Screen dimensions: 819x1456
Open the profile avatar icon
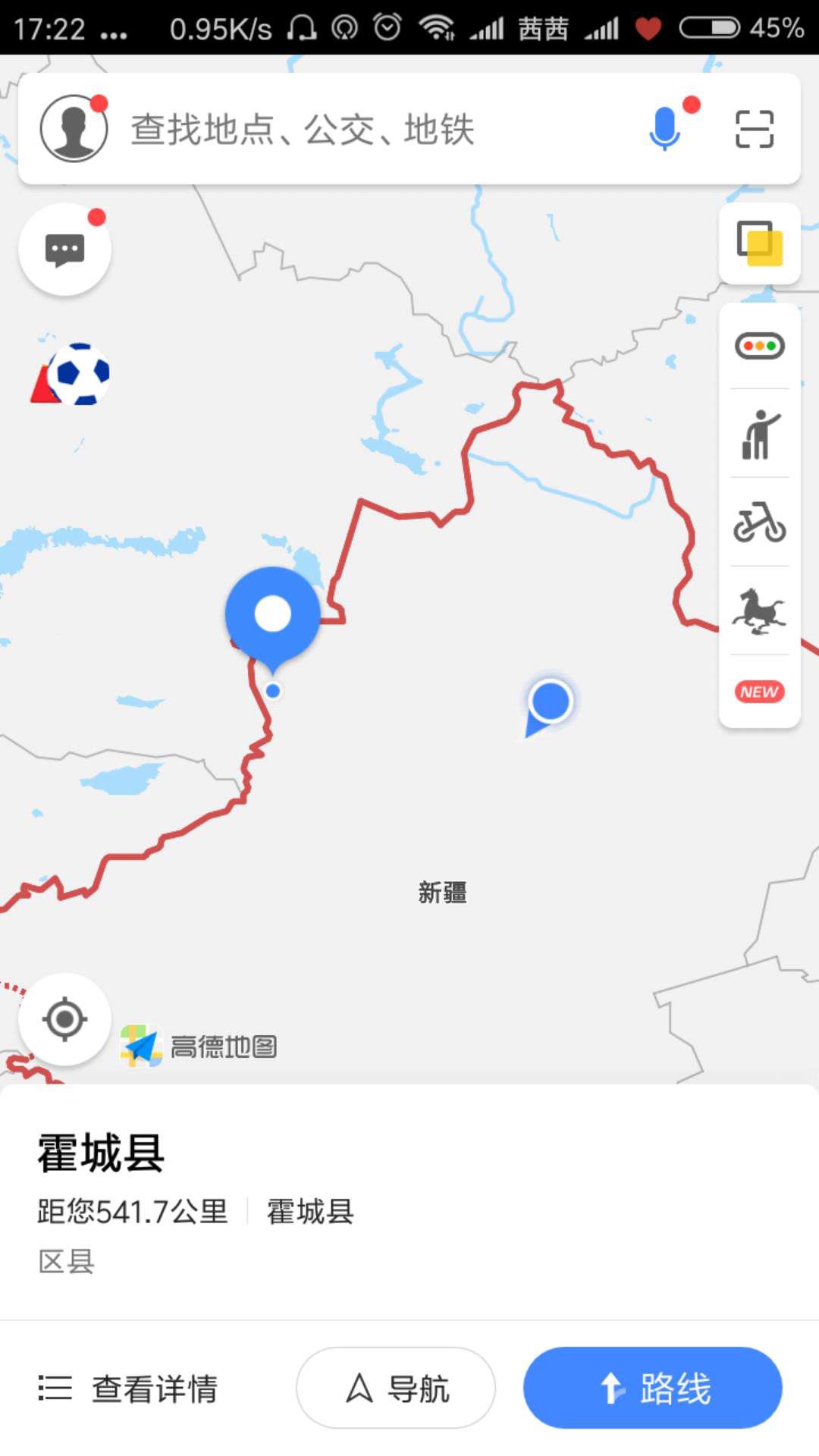[x=74, y=128]
